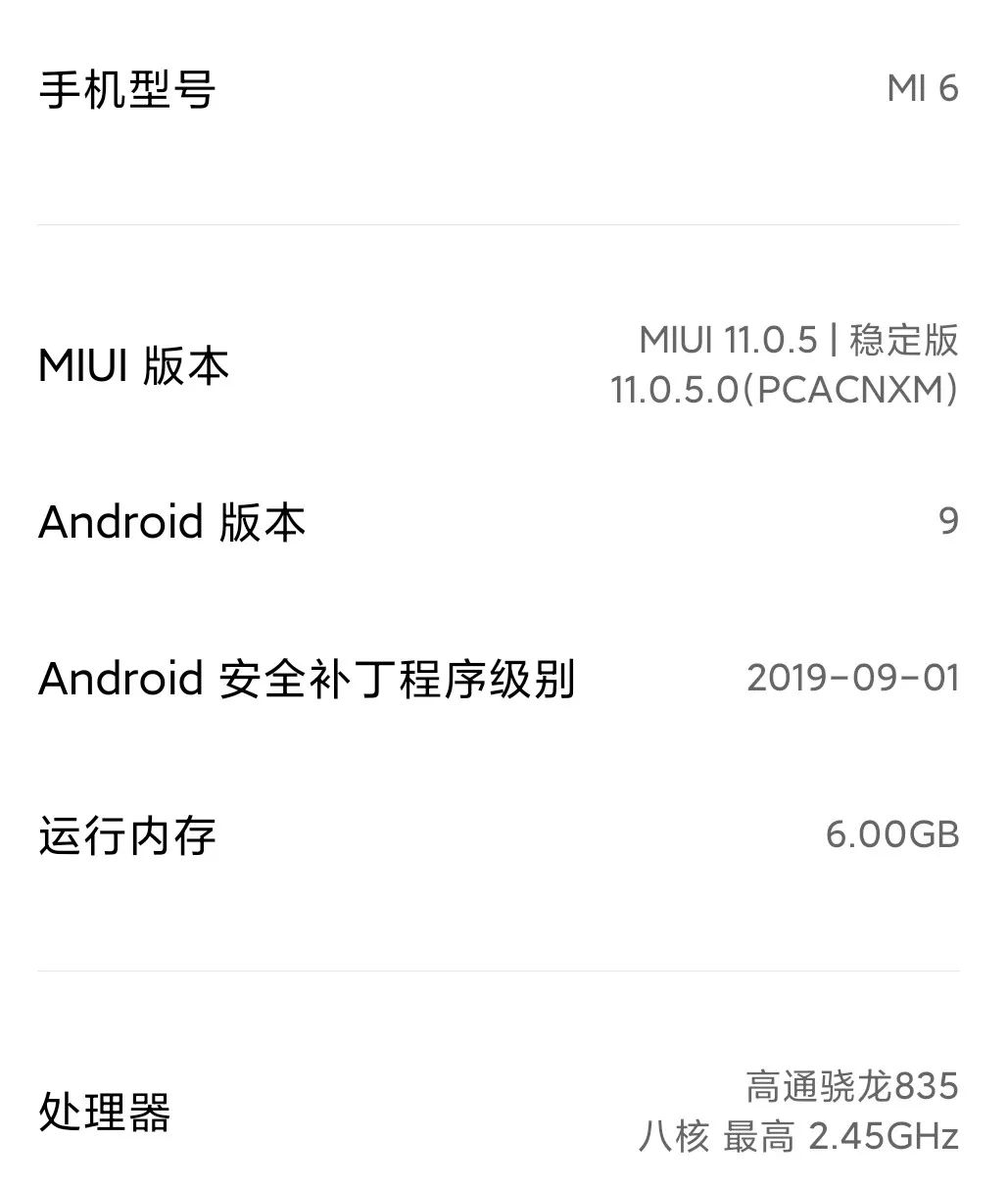Select the Android 版本 label text
The width and height of the screenshot is (1008, 1186).
click(171, 522)
